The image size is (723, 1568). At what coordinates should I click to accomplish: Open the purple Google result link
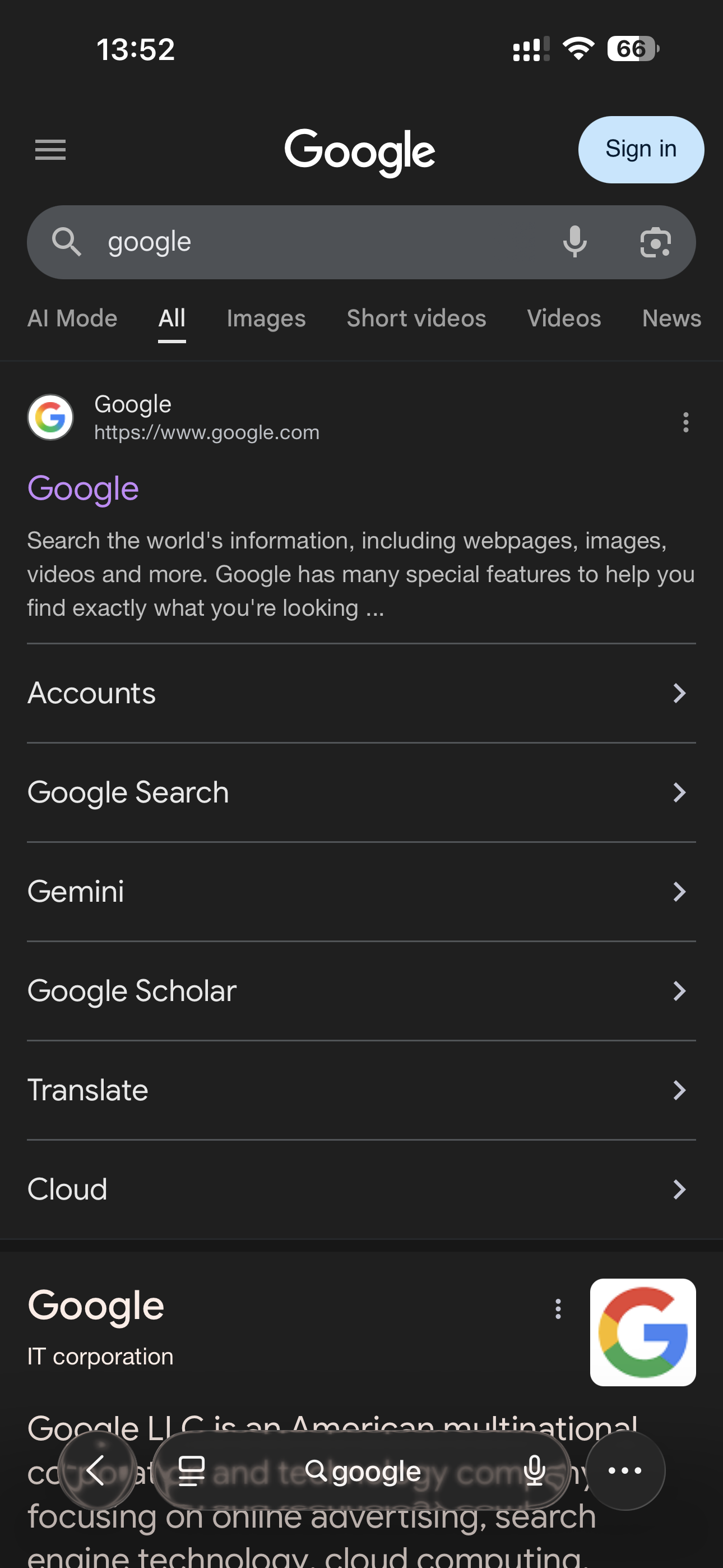(x=84, y=489)
